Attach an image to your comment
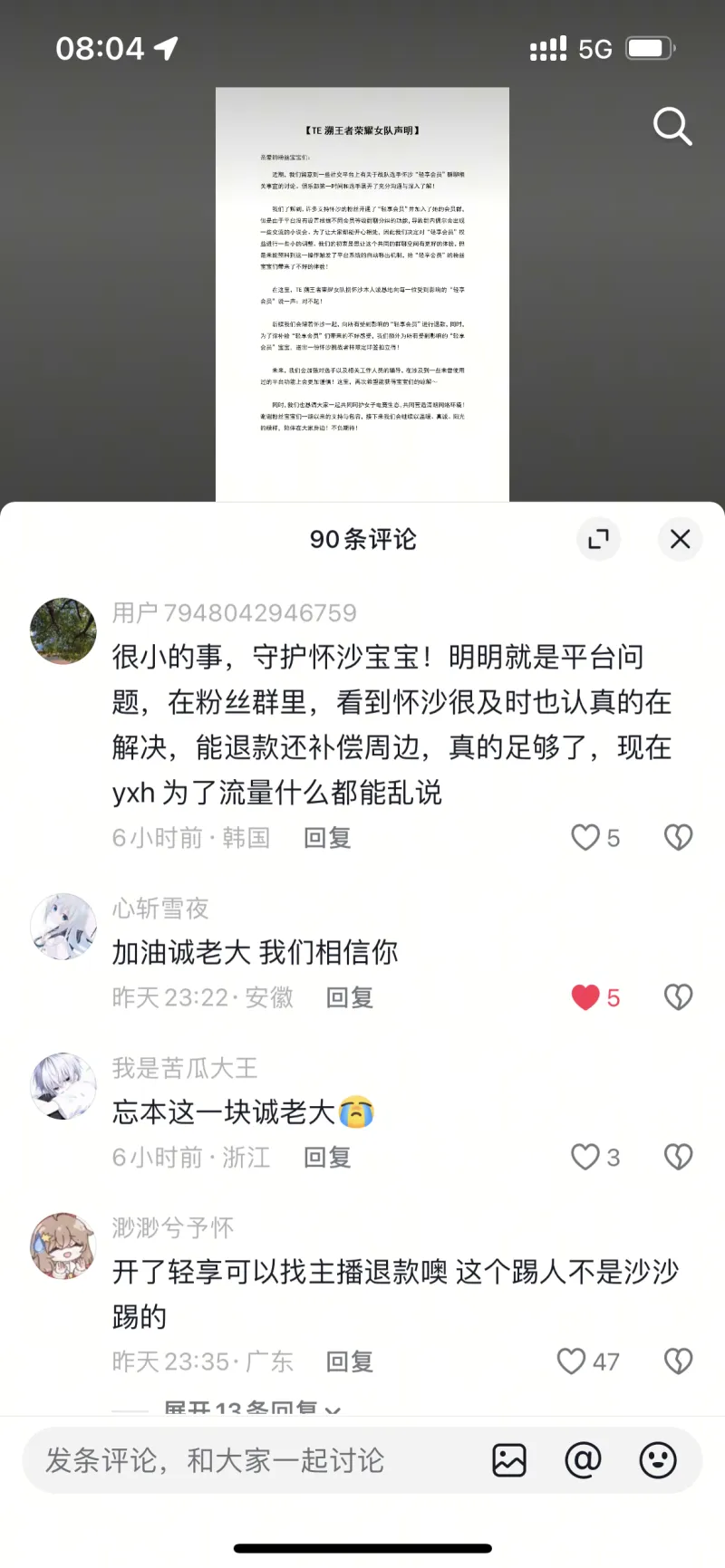 pyautogui.click(x=509, y=1460)
